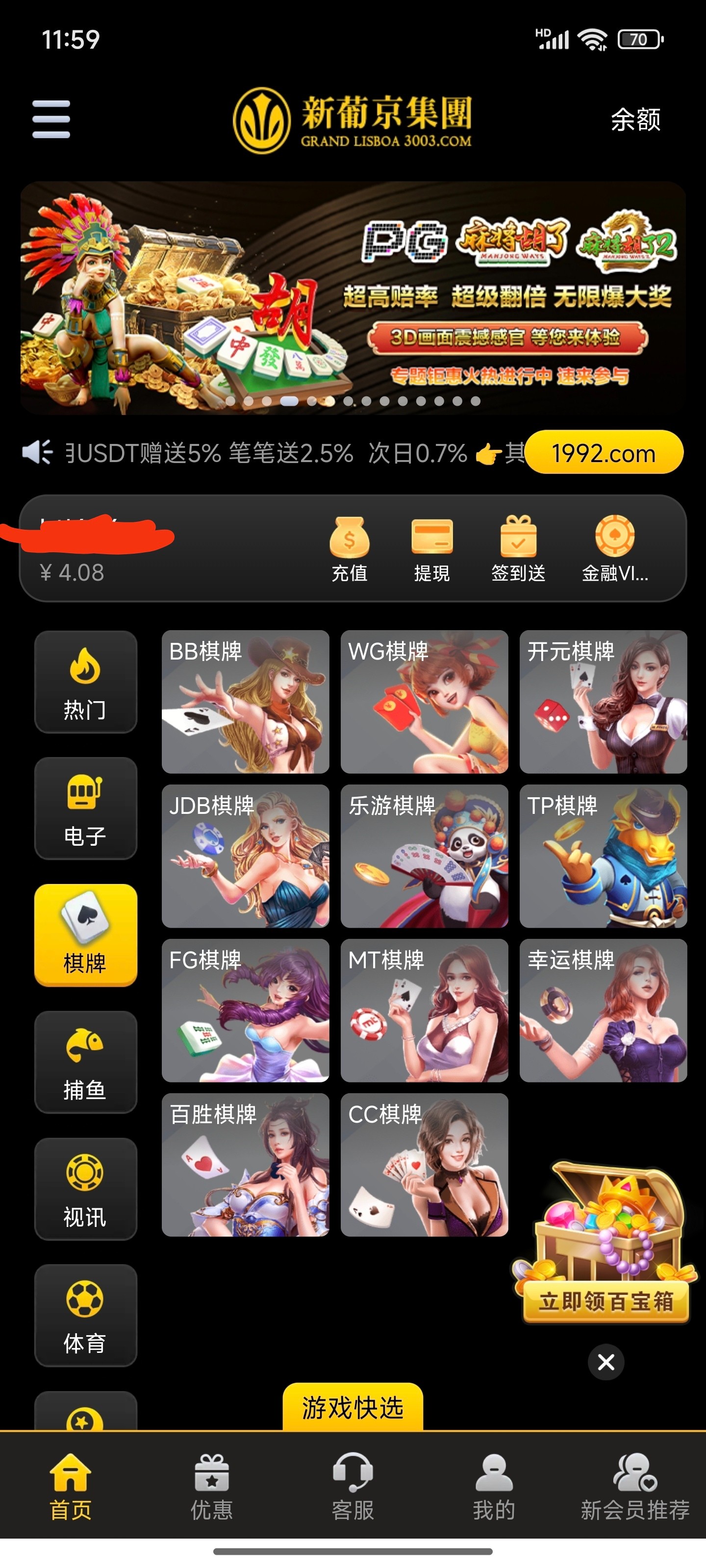Switch to the 体育 category
This screenshot has width=706, height=1568.
(85, 1315)
